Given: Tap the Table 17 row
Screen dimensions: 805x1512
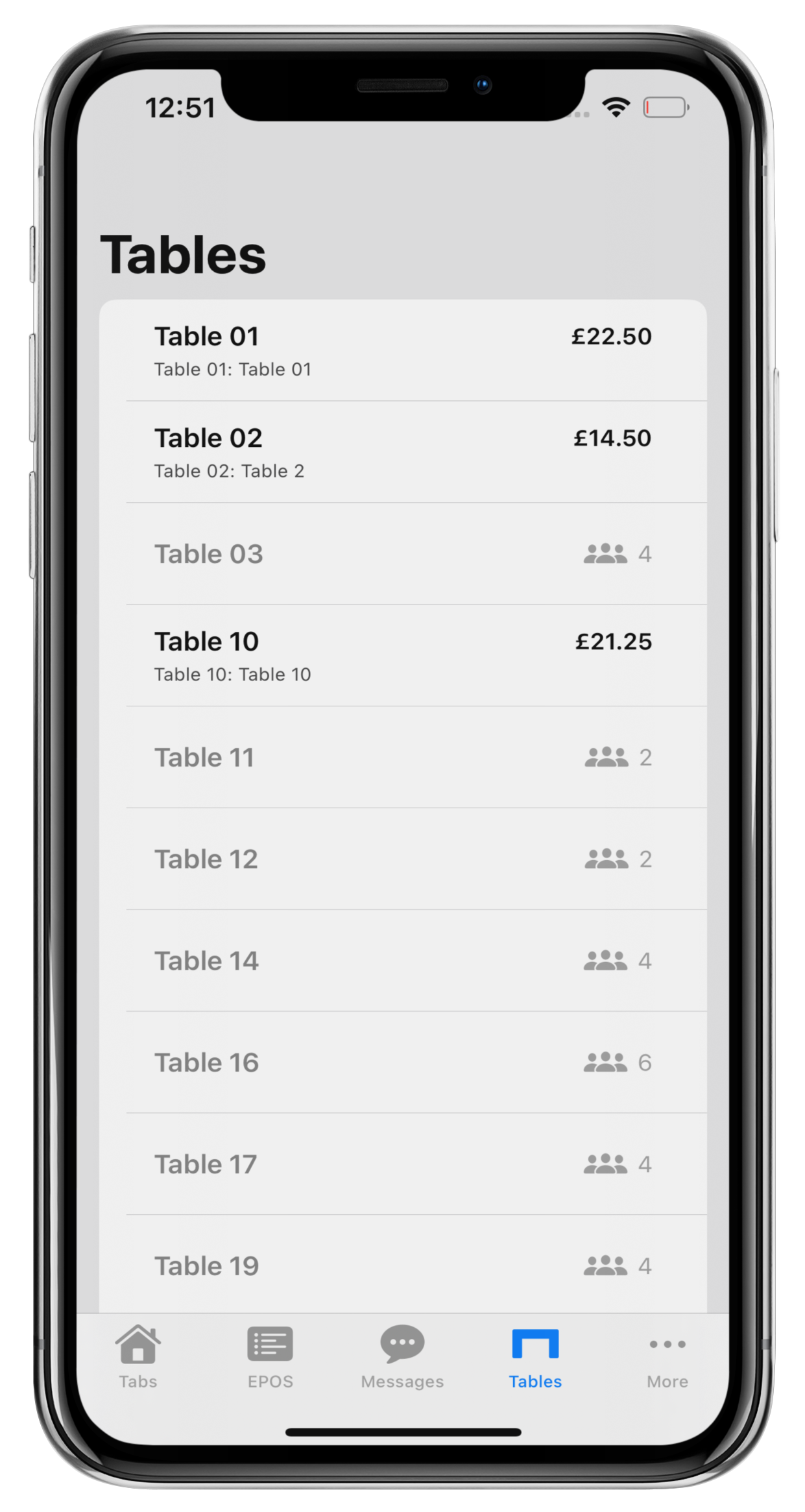Looking at the screenshot, I should 402,1164.
